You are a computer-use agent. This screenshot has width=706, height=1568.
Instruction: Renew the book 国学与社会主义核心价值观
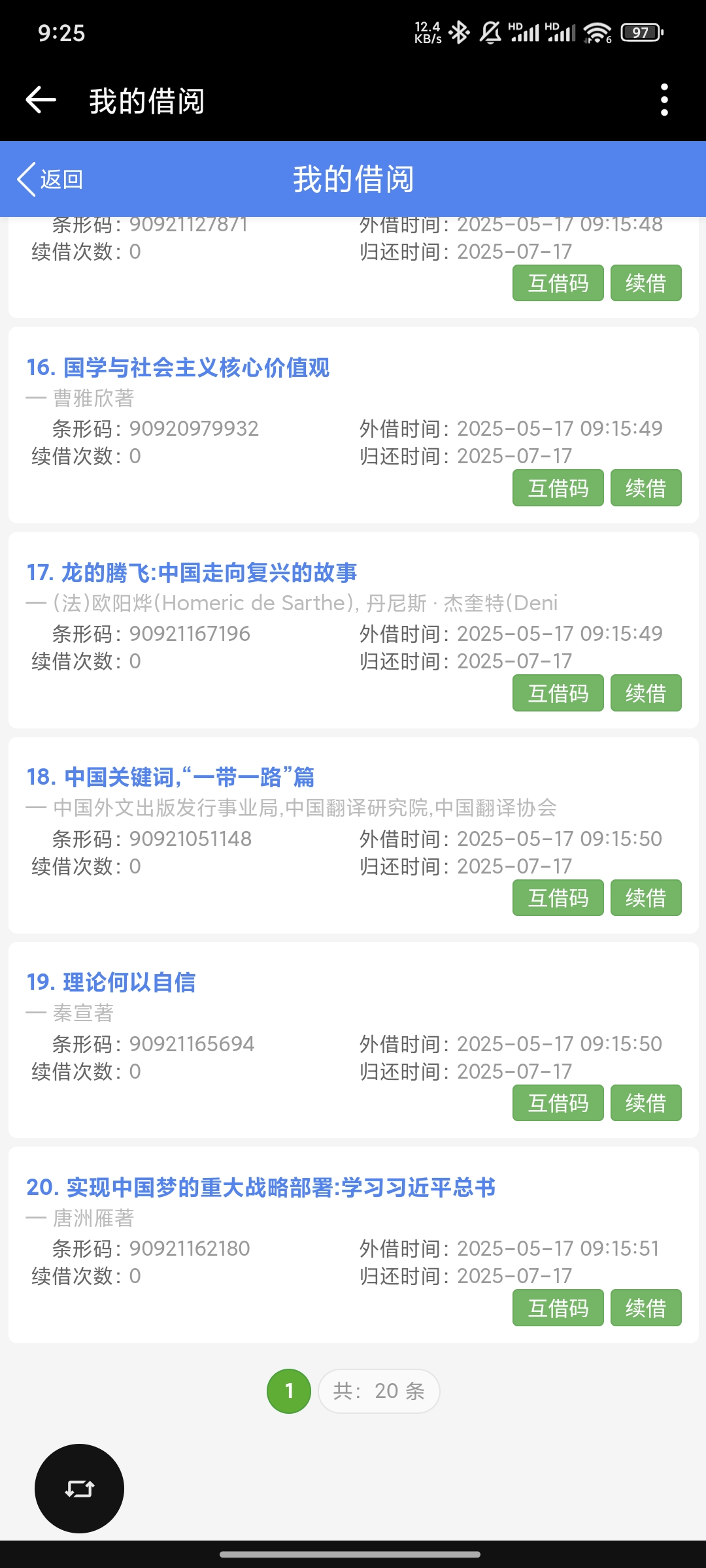tap(645, 488)
